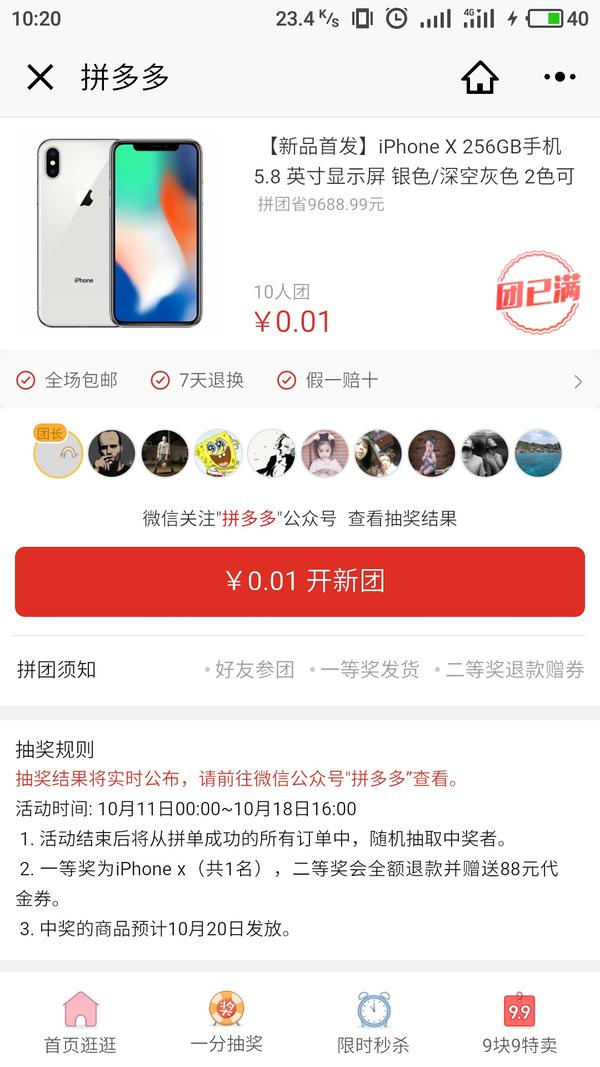The width and height of the screenshot is (600, 1067).
Task: Select the 9块9特卖 tab
Action: pyautogui.click(x=519, y=1022)
